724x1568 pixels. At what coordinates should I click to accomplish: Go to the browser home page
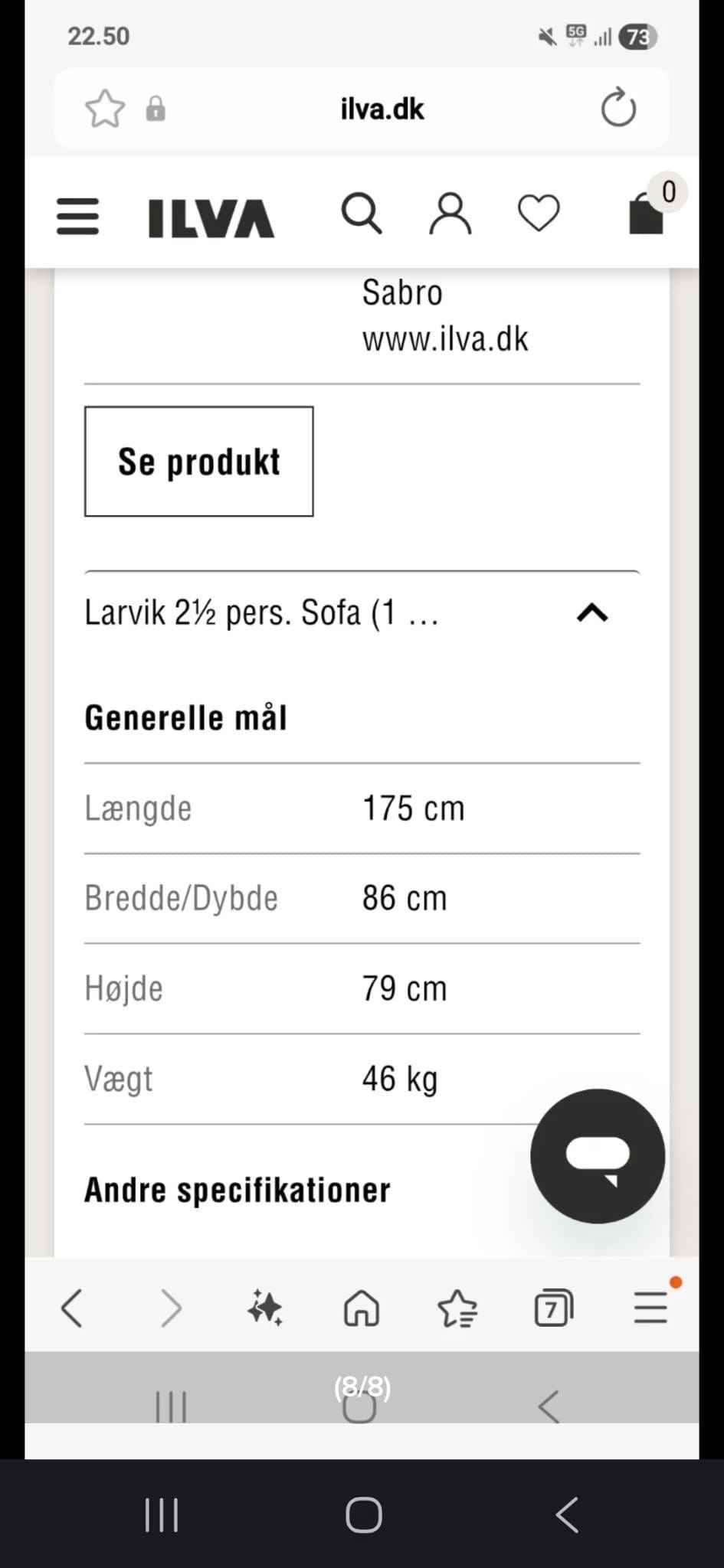click(362, 1308)
